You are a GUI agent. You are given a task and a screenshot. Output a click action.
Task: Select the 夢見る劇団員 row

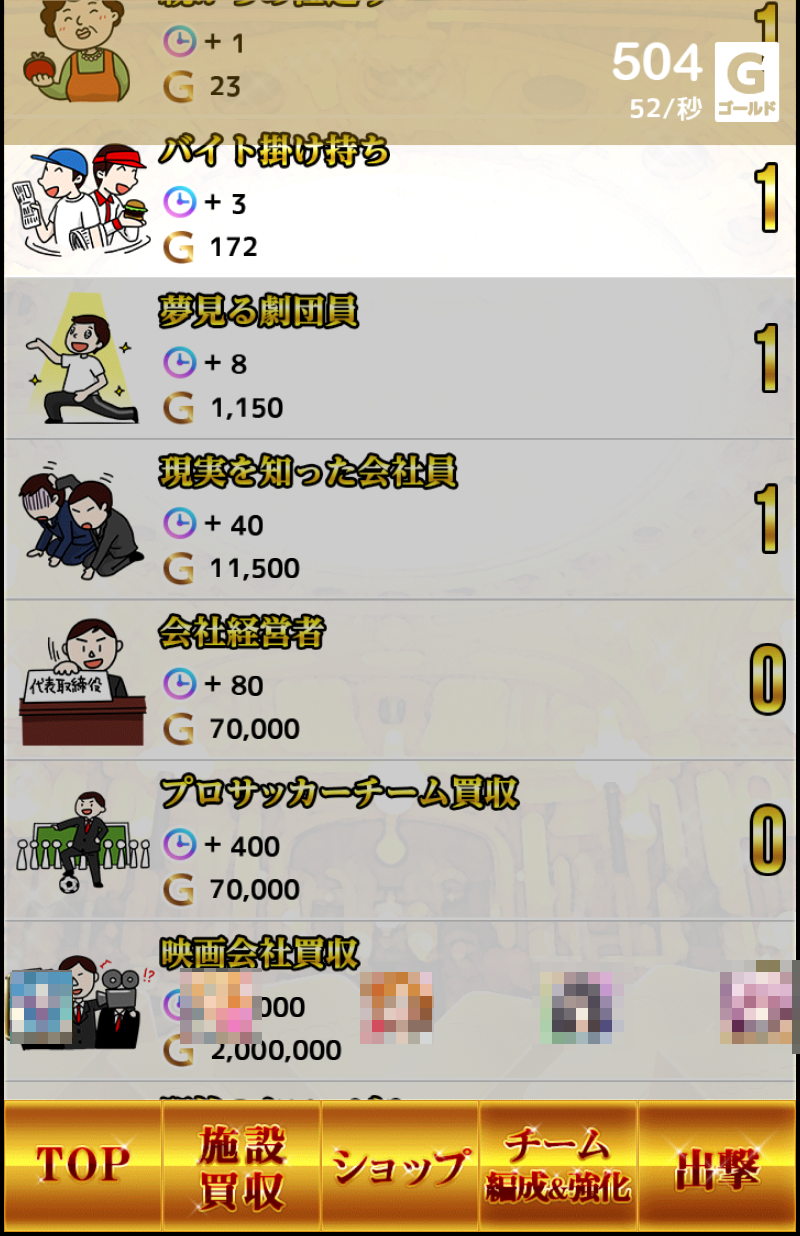tap(400, 359)
